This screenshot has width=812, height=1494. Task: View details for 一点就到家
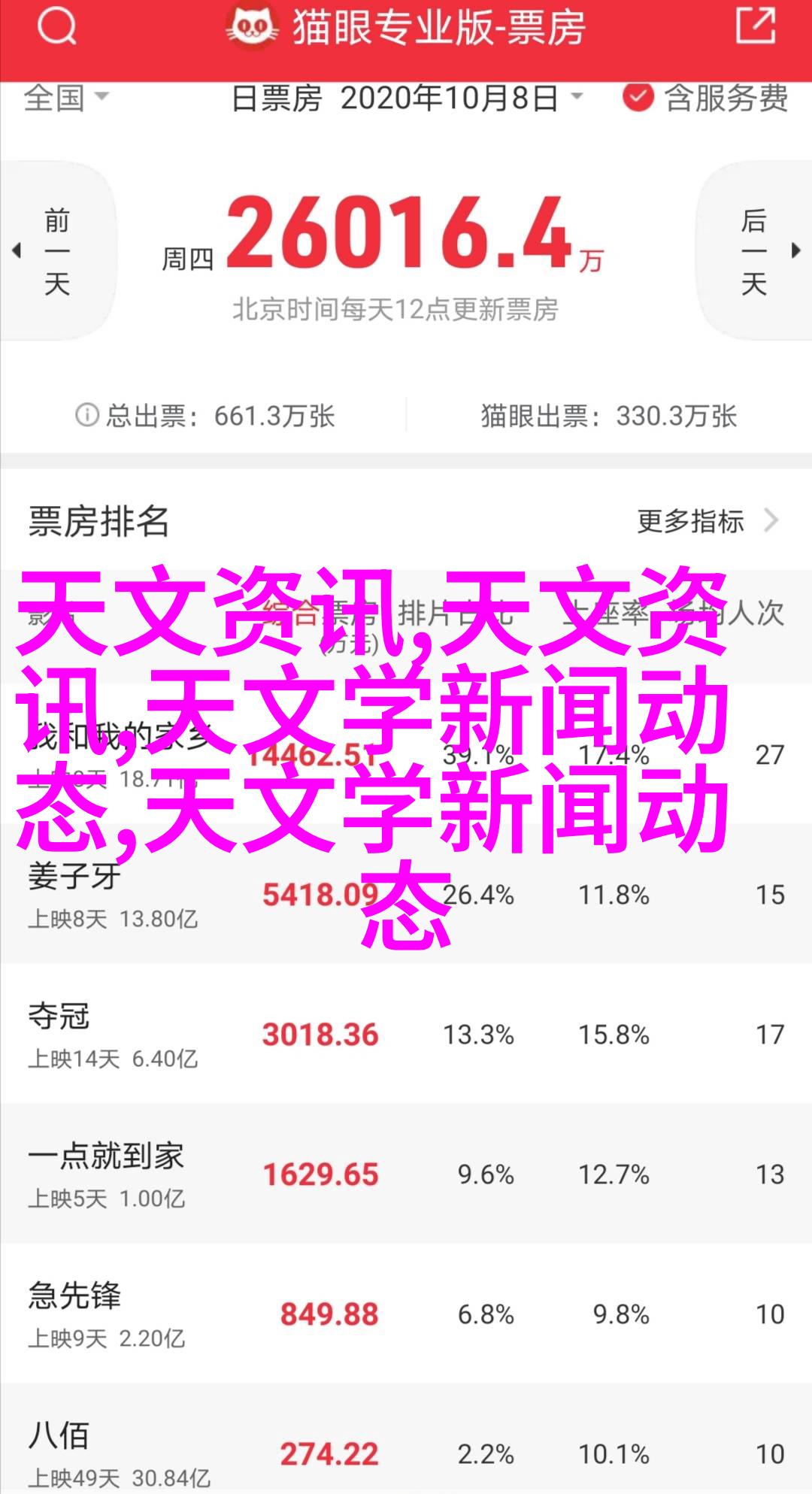coord(406,1174)
